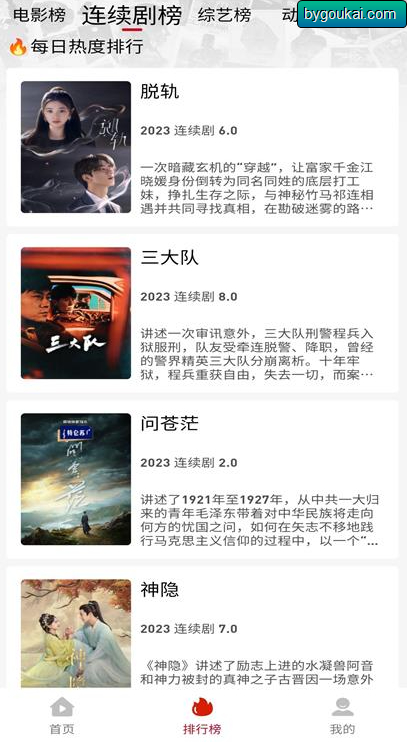The height and width of the screenshot is (742, 407).
Task: View details for 问苍茫
Action: (202, 479)
